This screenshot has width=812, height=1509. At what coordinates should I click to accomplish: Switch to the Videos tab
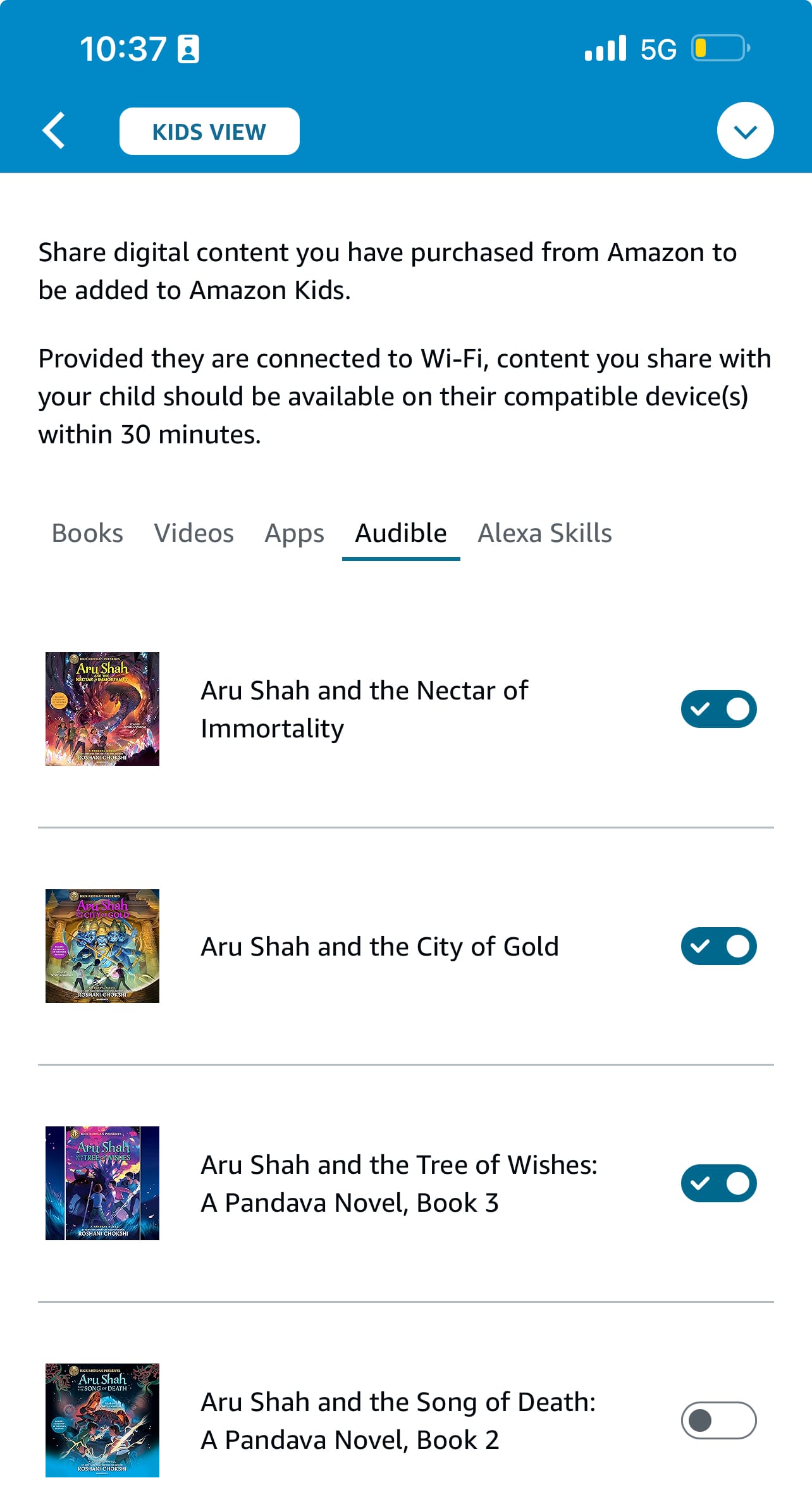click(x=194, y=533)
